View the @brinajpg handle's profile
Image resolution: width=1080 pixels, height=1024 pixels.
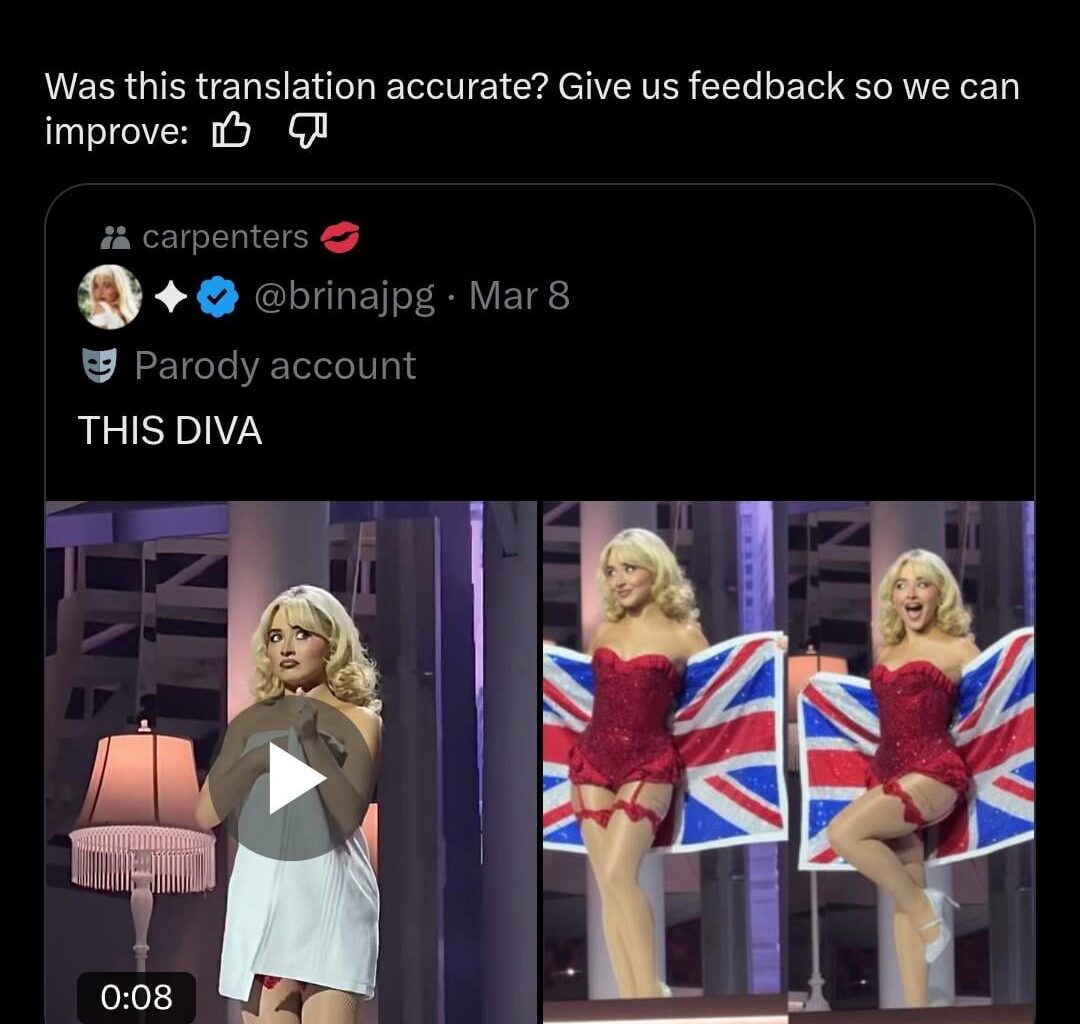point(345,296)
